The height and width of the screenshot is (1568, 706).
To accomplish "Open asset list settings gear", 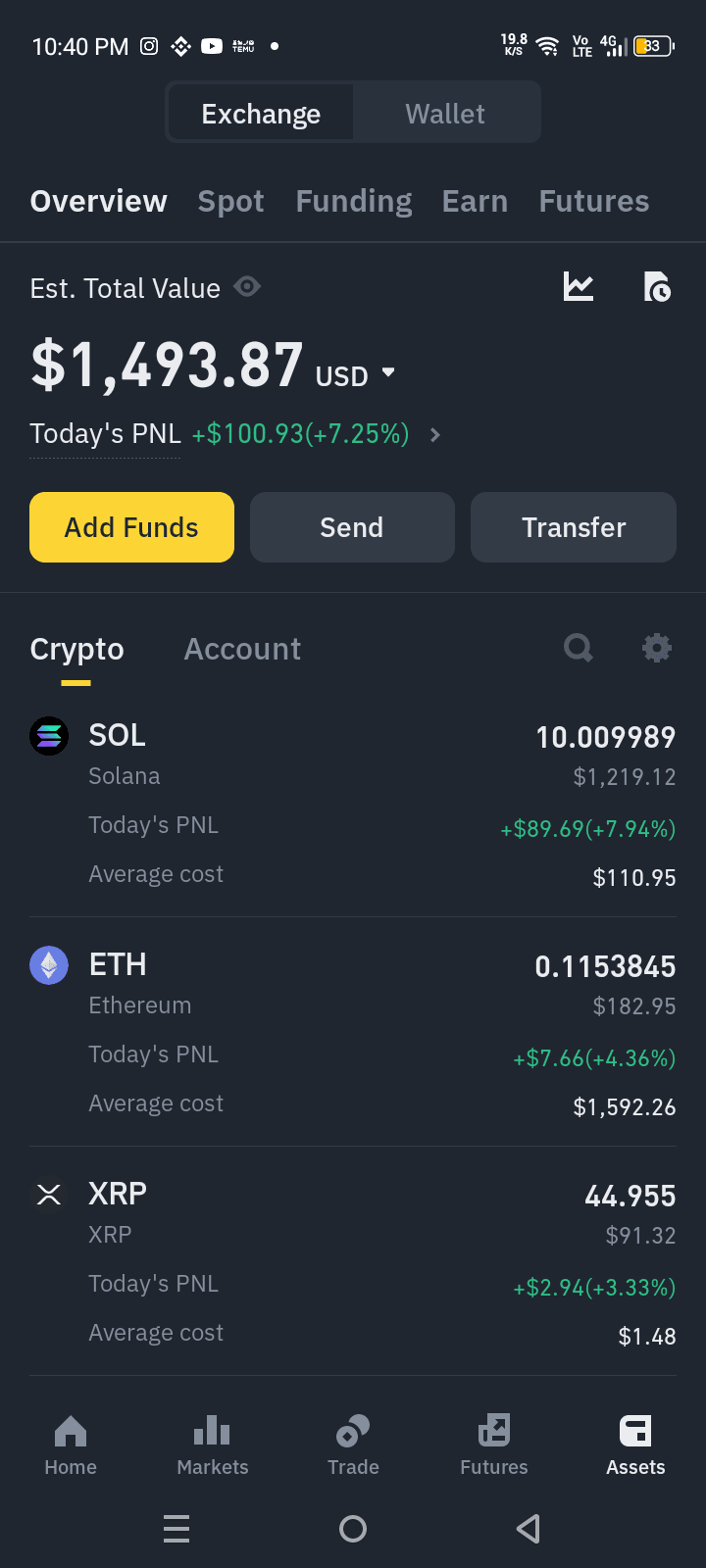I will click(656, 648).
